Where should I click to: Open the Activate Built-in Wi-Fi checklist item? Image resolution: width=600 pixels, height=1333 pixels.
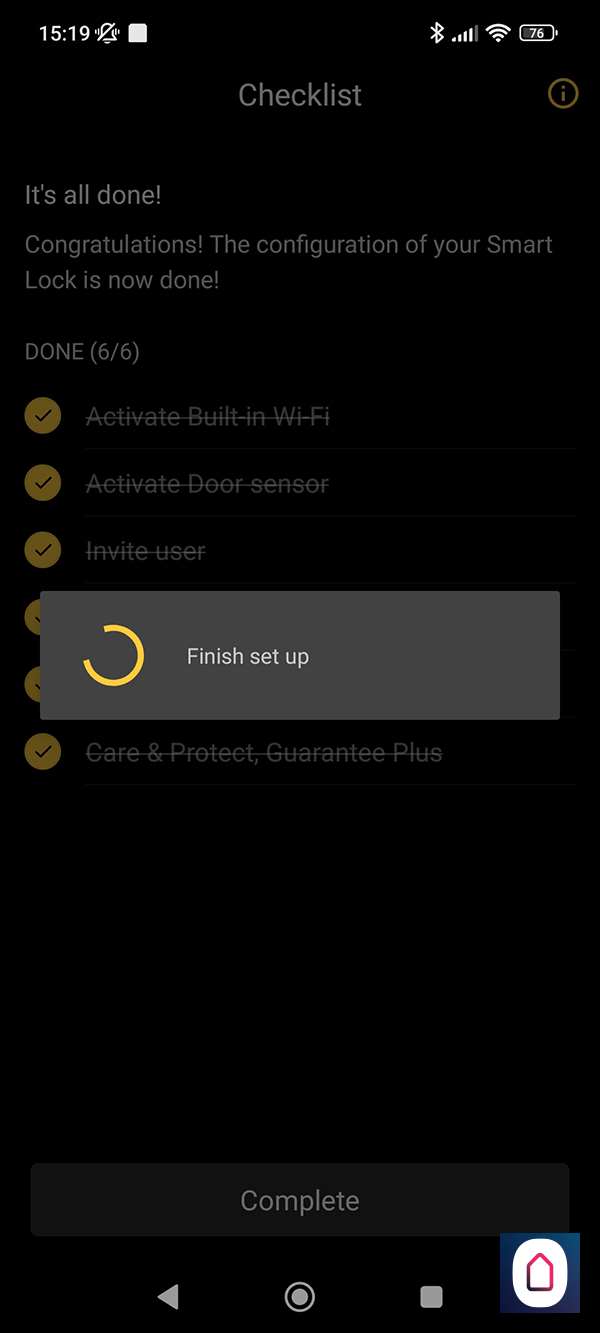tap(208, 416)
